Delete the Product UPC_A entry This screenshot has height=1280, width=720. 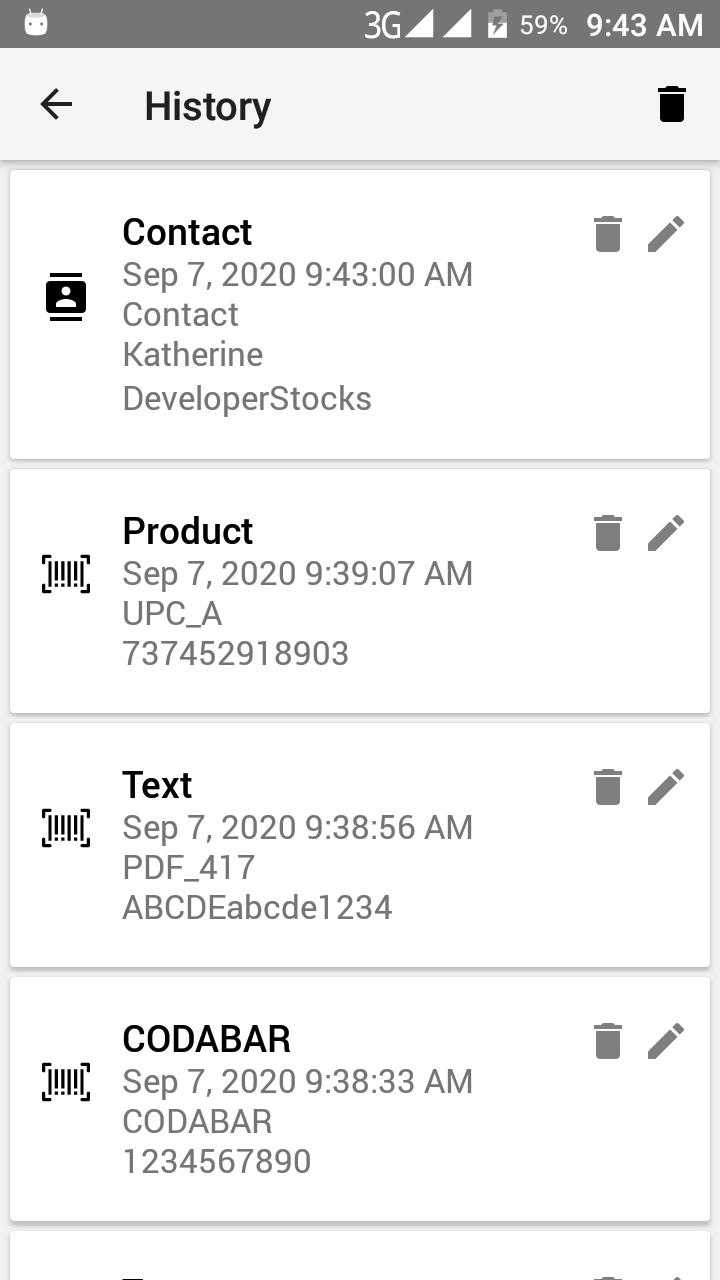(608, 533)
